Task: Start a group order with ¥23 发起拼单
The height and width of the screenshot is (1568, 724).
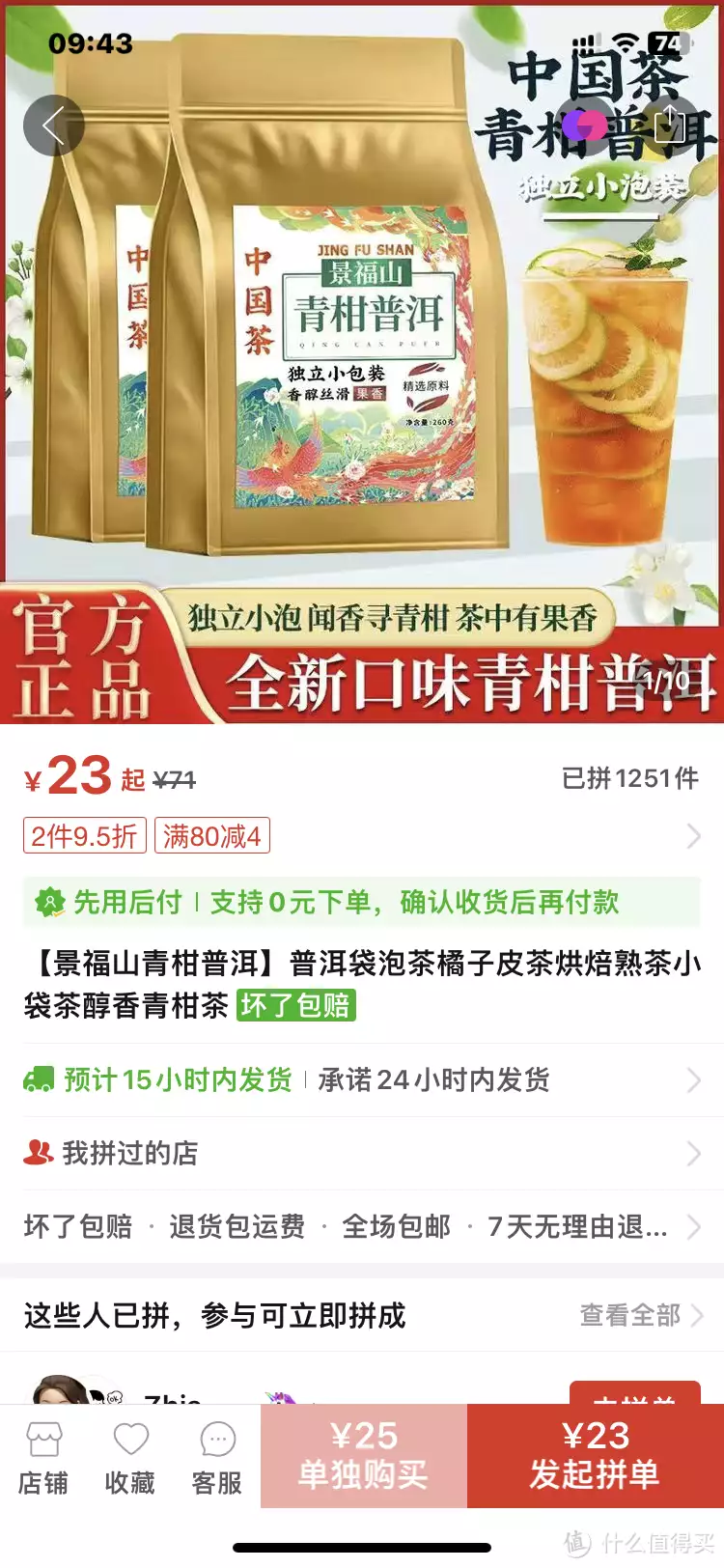Action: pos(595,1455)
